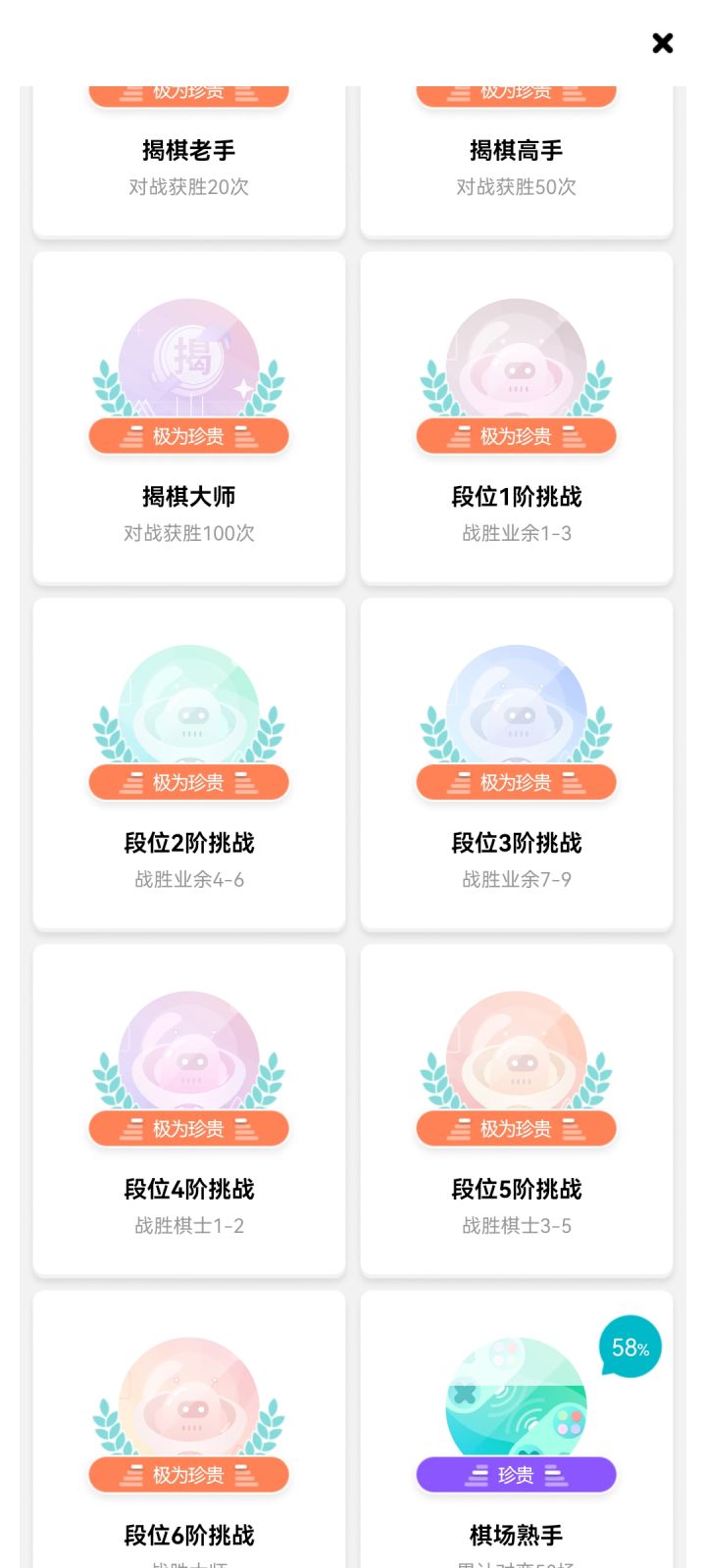Select the 战胜业余1-3 description text
Screen dimensions: 706x1568
coord(517,533)
